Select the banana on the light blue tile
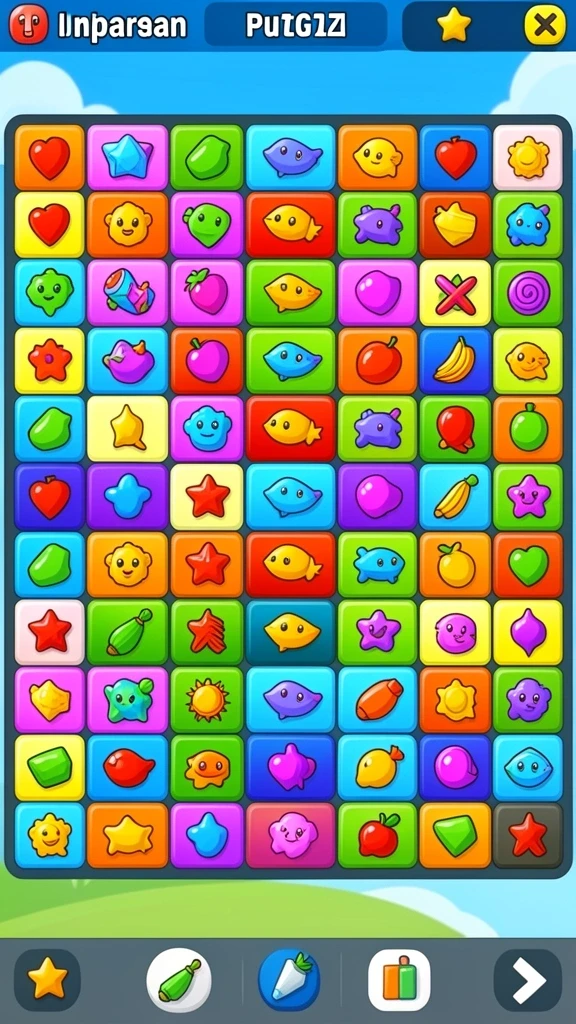The height and width of the screenshot is (1024, 576). click(455, 496)
